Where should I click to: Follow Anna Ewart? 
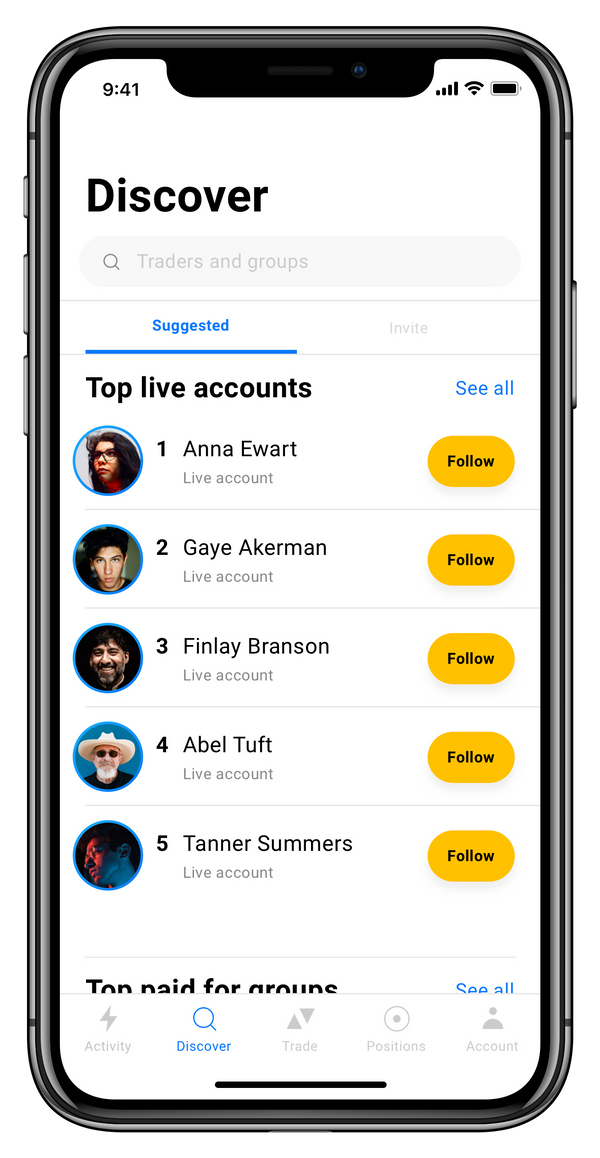[x=470, y=461]
